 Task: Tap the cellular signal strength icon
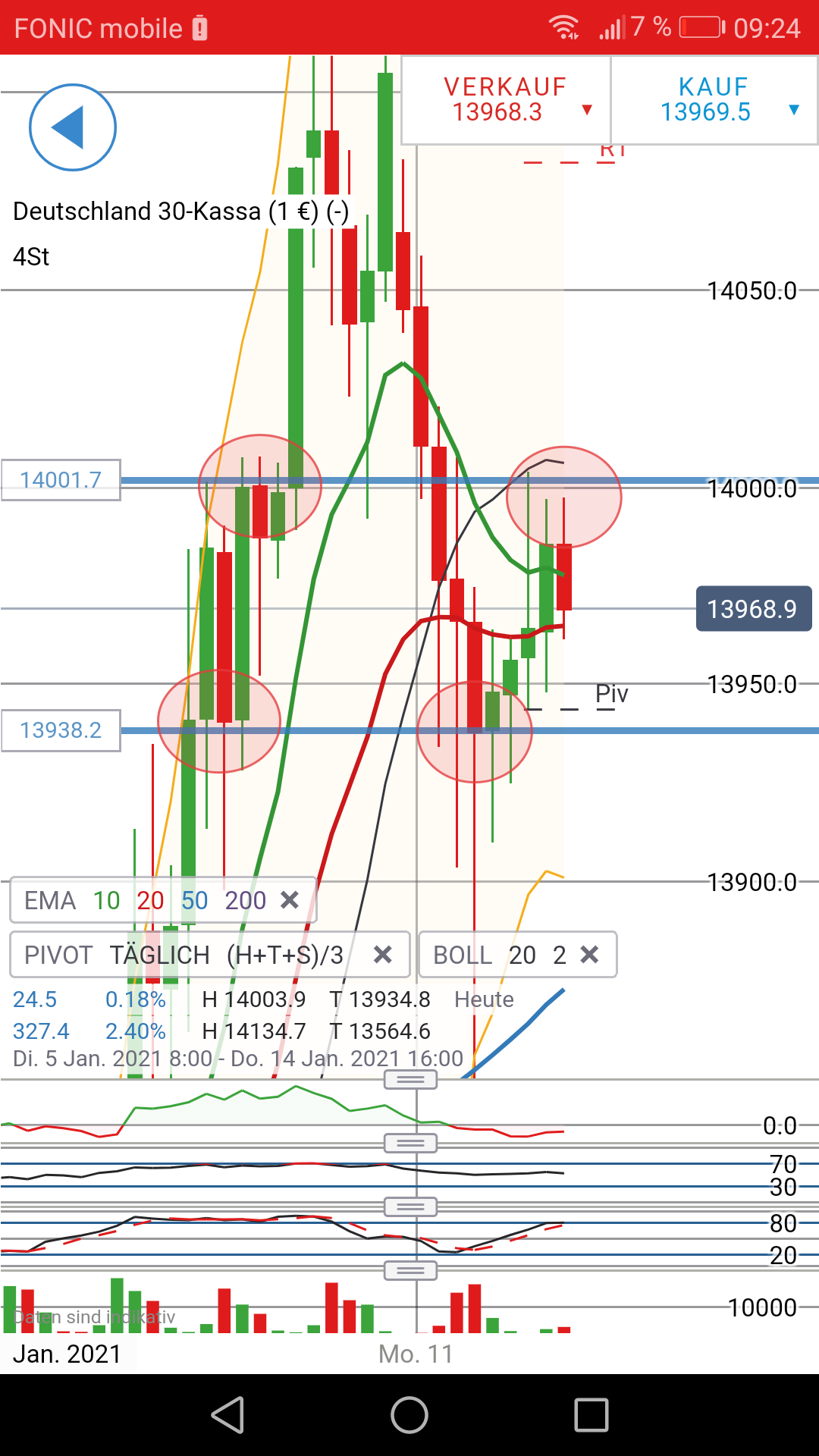tap(613, 27)
